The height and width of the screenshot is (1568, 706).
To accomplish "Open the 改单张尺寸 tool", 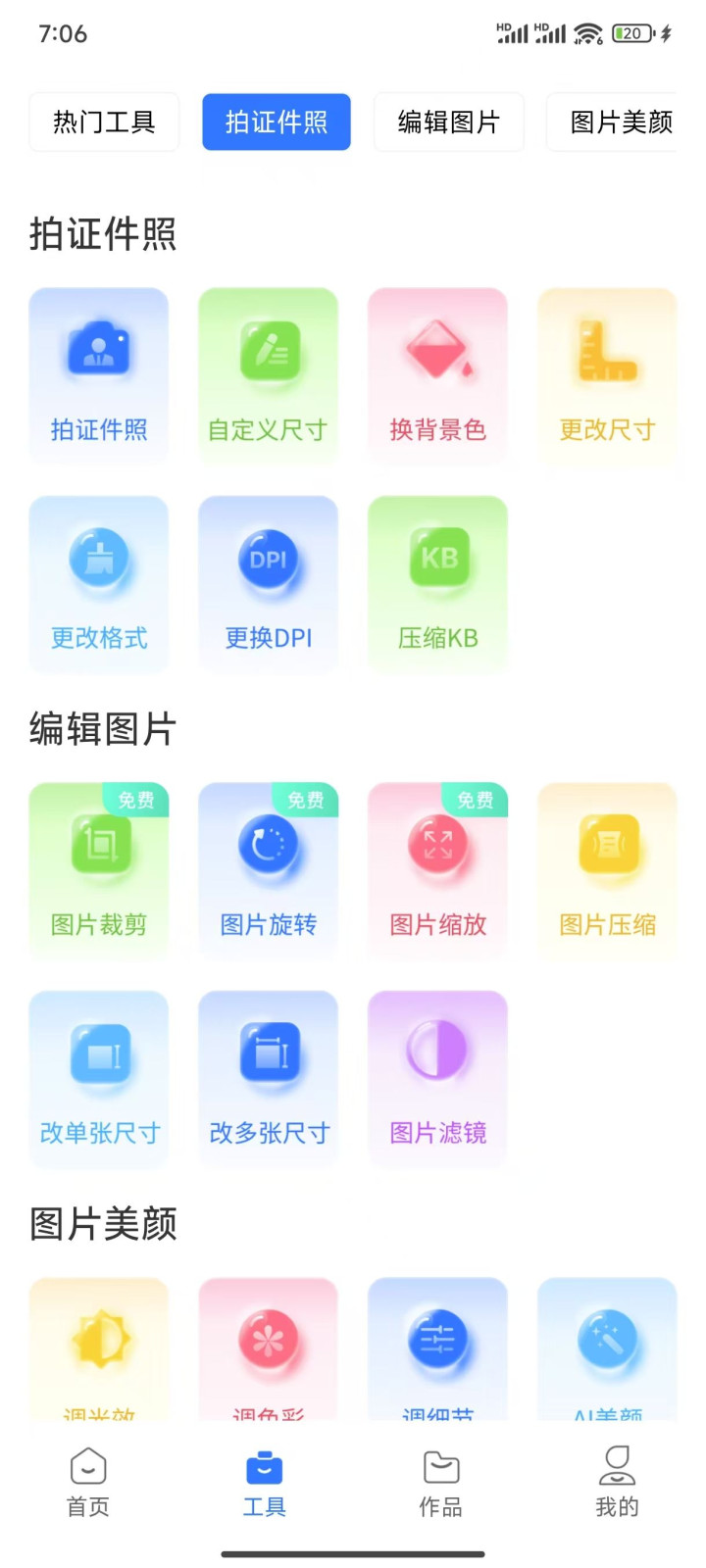I will tap(99, 1079).
